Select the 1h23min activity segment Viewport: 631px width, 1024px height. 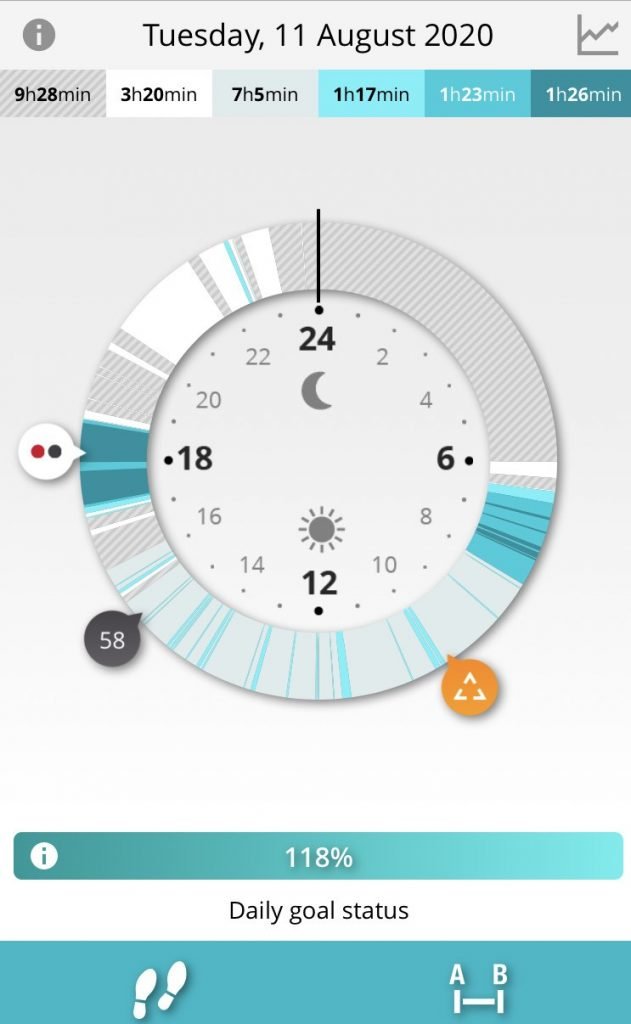click(477, 94)
